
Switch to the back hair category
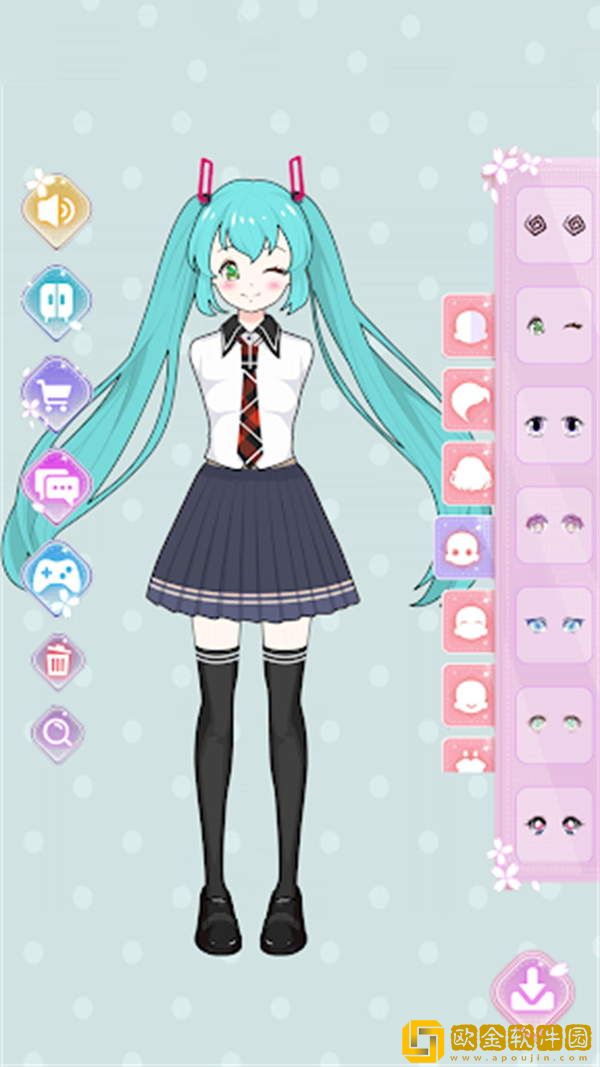coord(468,474)
